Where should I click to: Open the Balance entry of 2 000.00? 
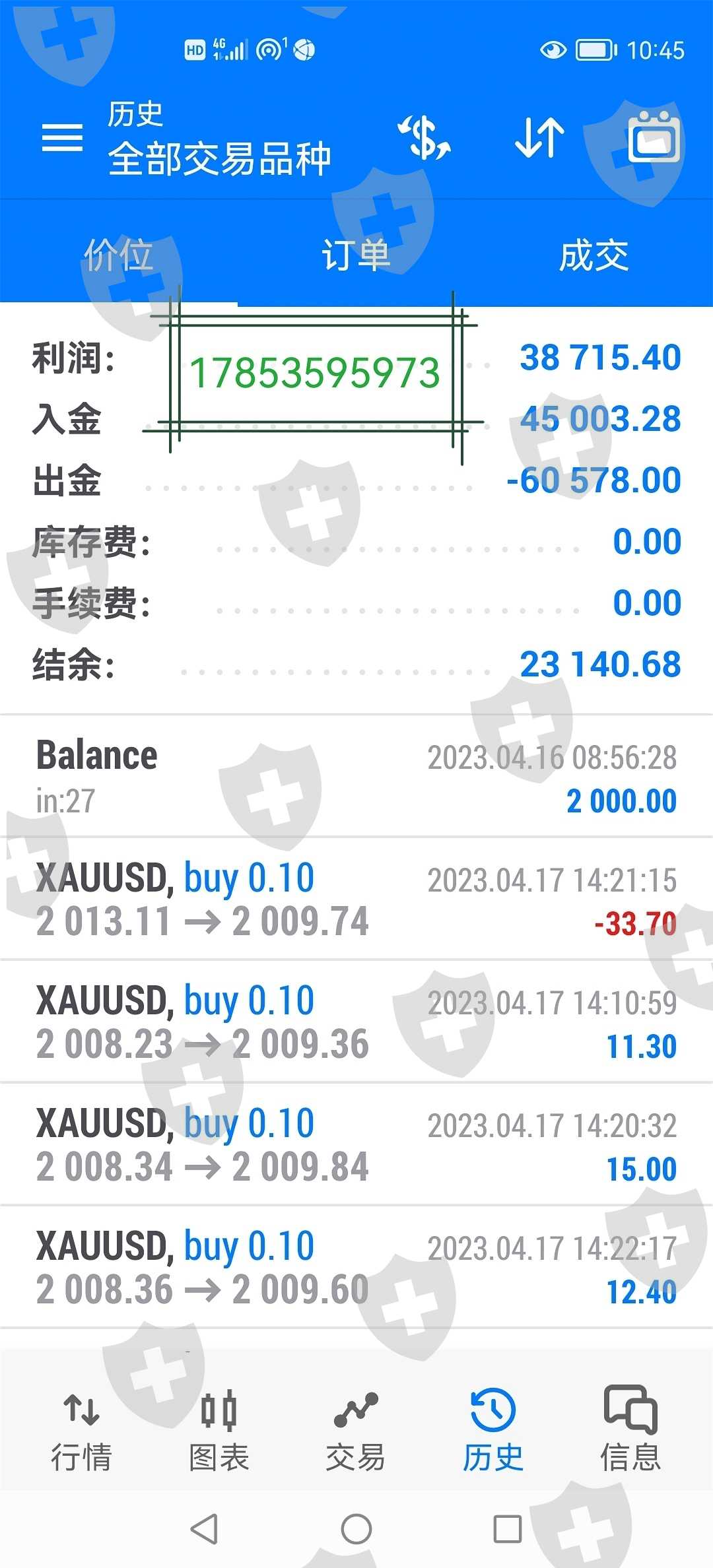coord(356,777)
